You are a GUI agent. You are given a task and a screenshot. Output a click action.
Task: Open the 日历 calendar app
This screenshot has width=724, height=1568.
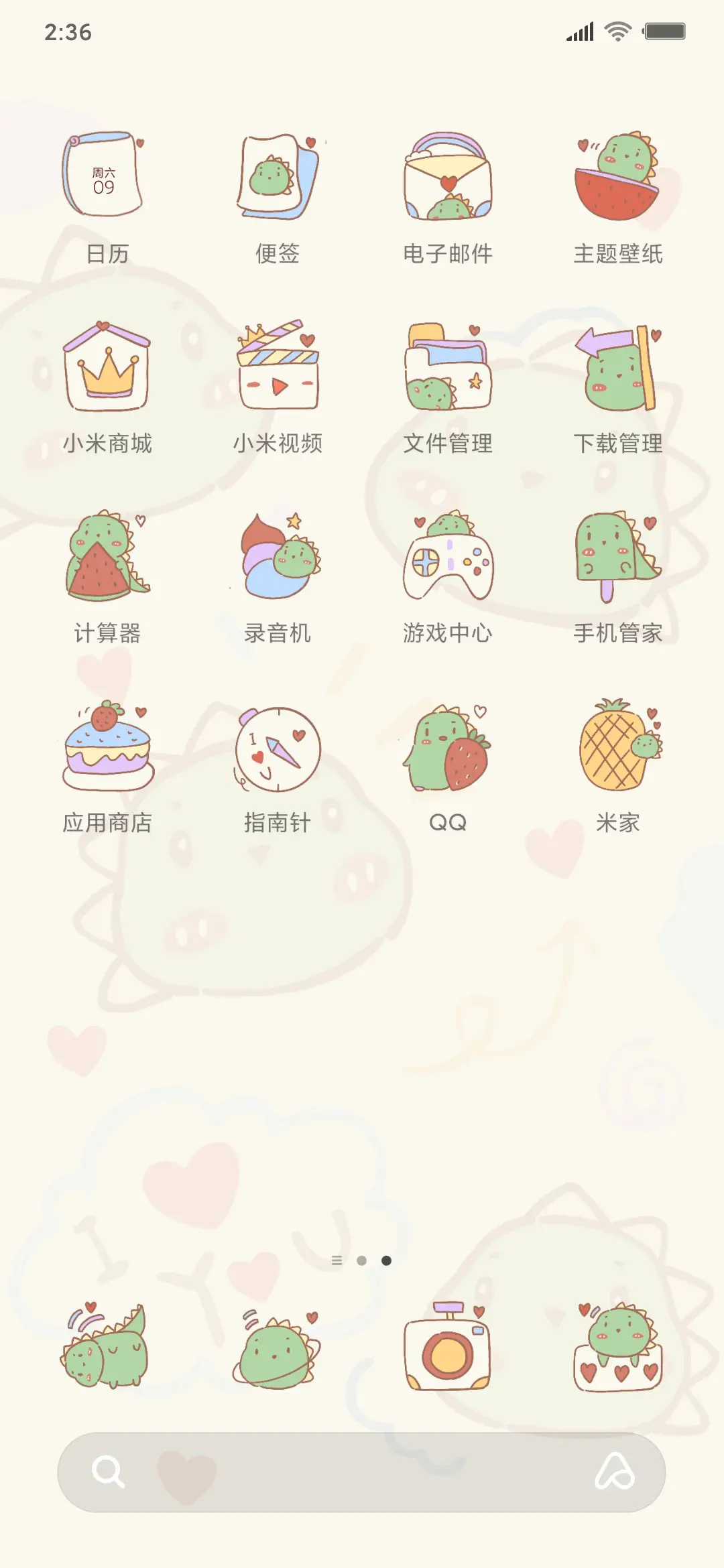tap(107, 178)
